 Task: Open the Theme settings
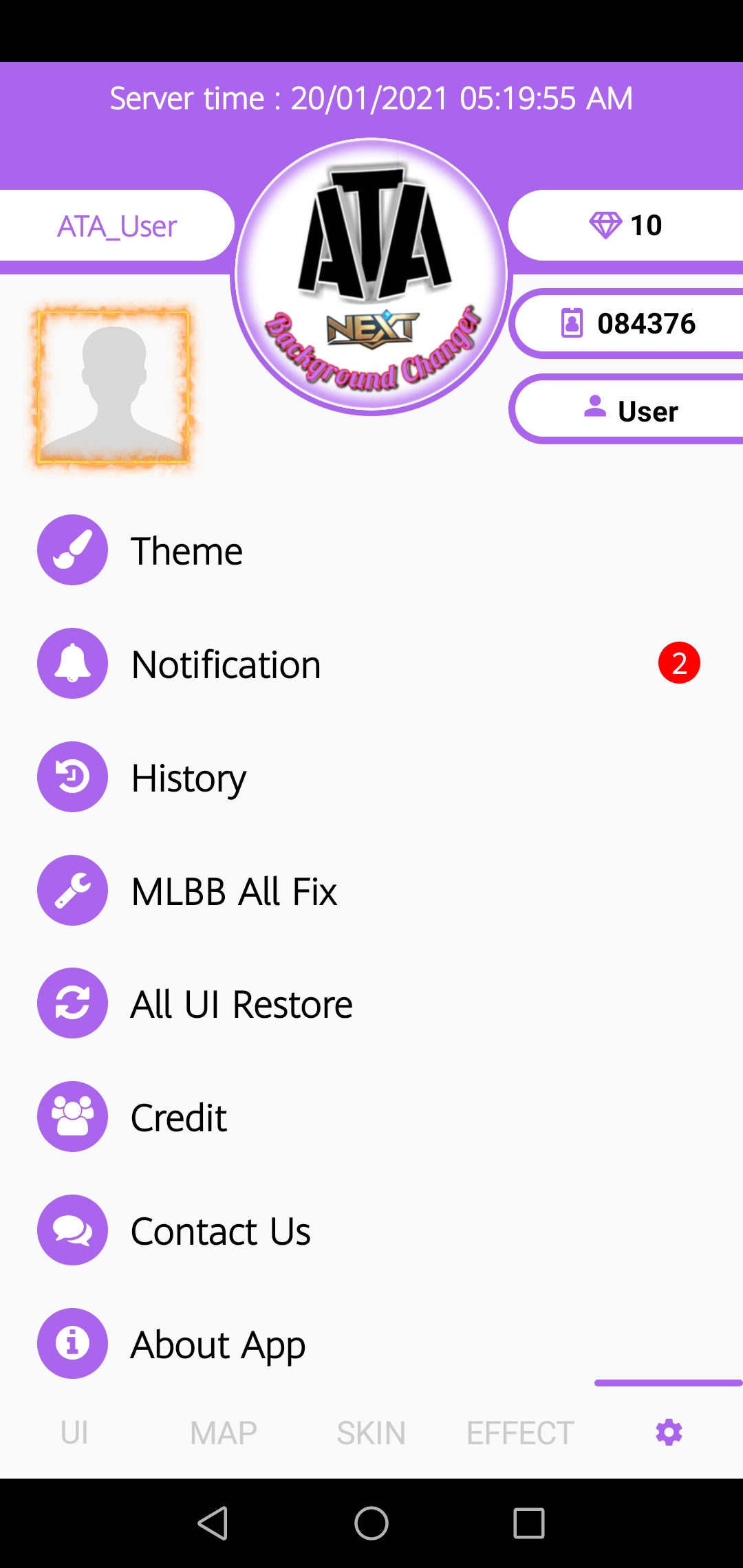pyautogui.click(x=186, y=551)
